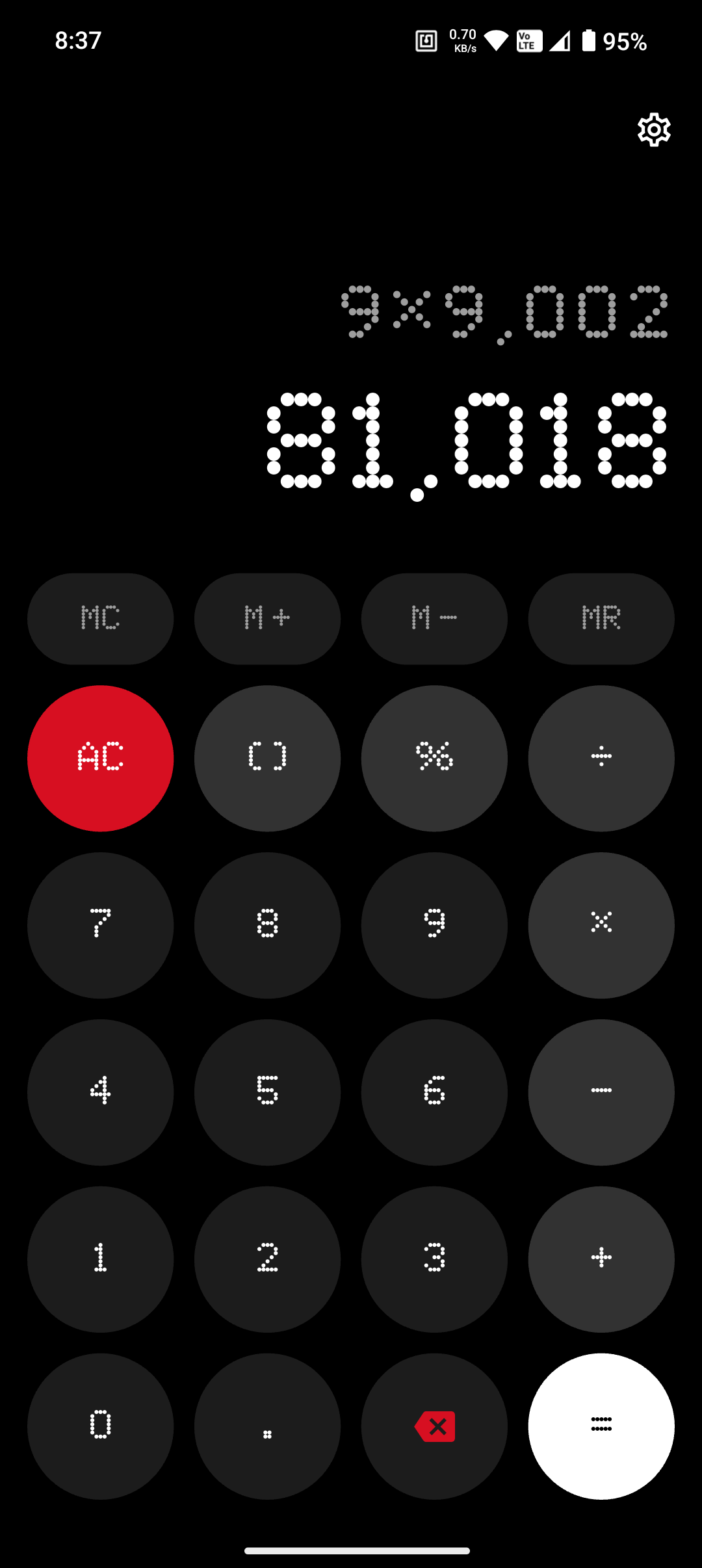
Task: Add with the plus key
Action: tap(601, 1259)
